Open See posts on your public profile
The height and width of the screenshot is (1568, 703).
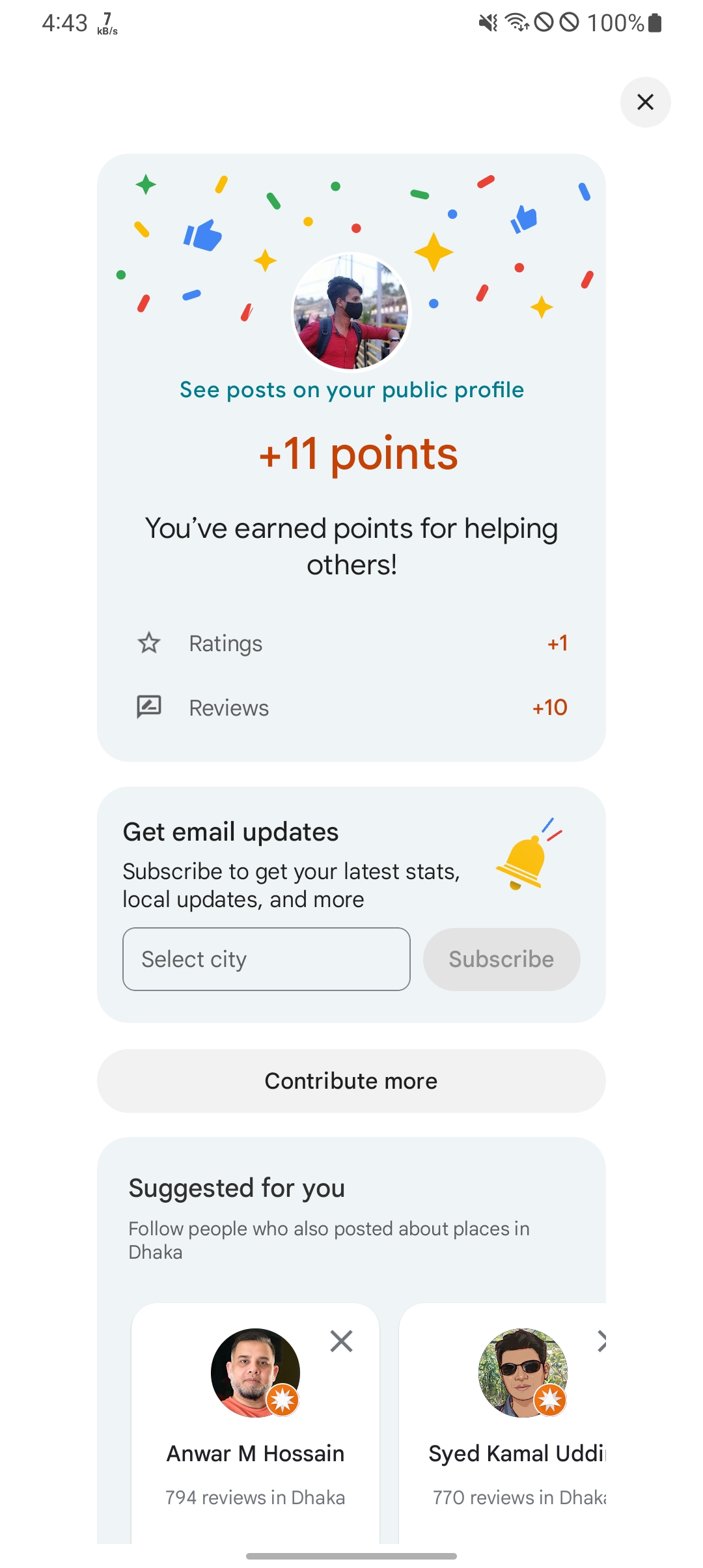[x=351, y=390]
